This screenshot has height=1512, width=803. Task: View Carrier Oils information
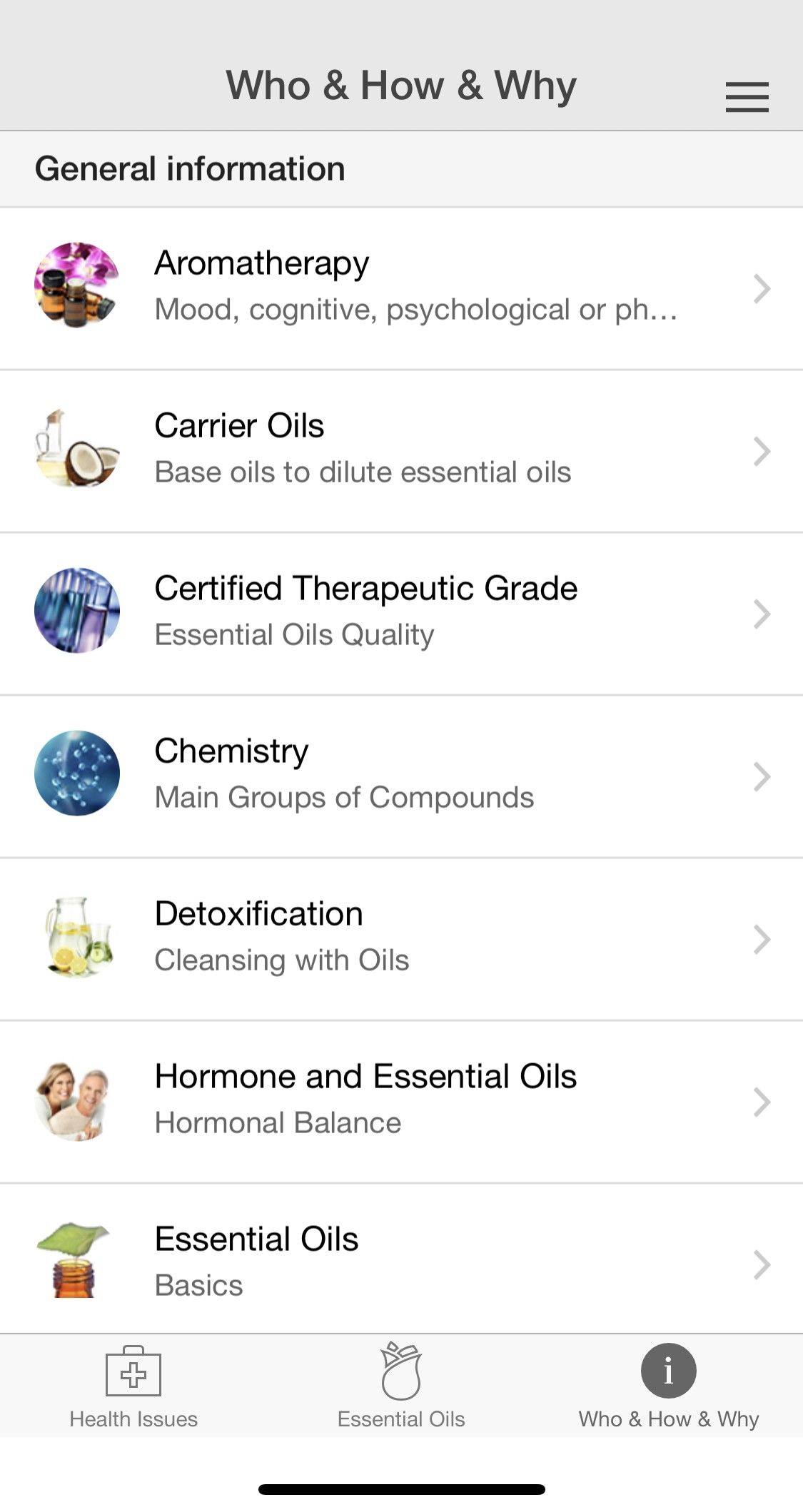click(401, 450)
